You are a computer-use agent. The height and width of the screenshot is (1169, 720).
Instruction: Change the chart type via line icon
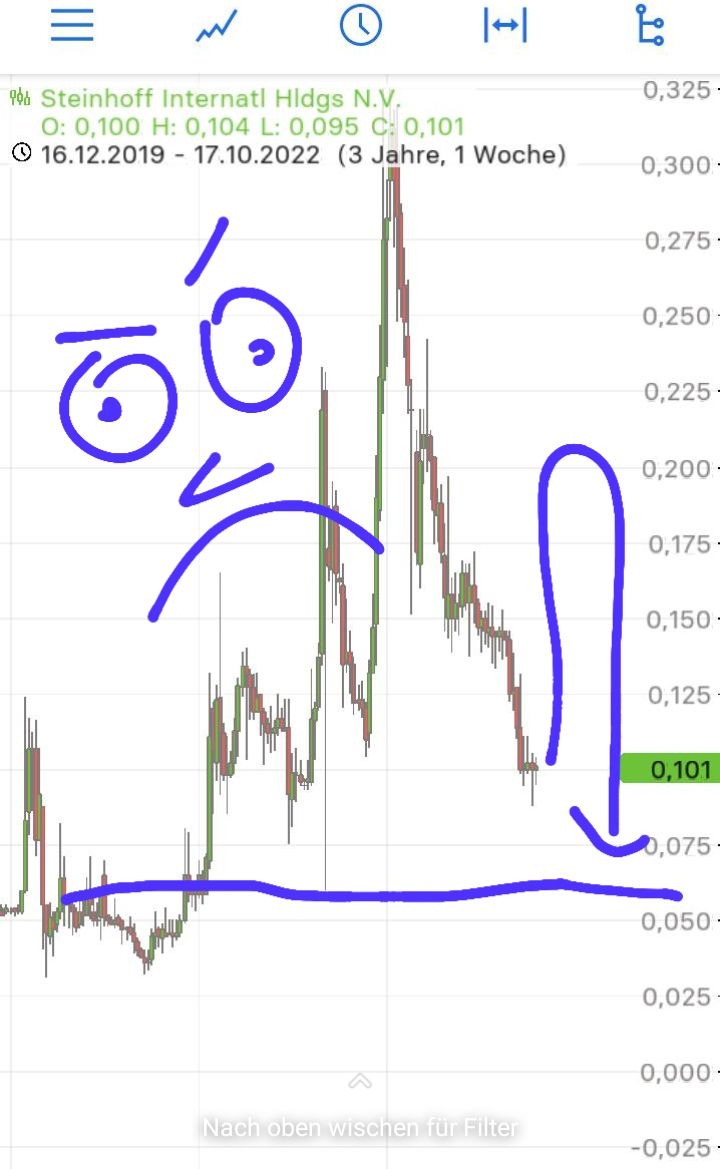(216, 26)
